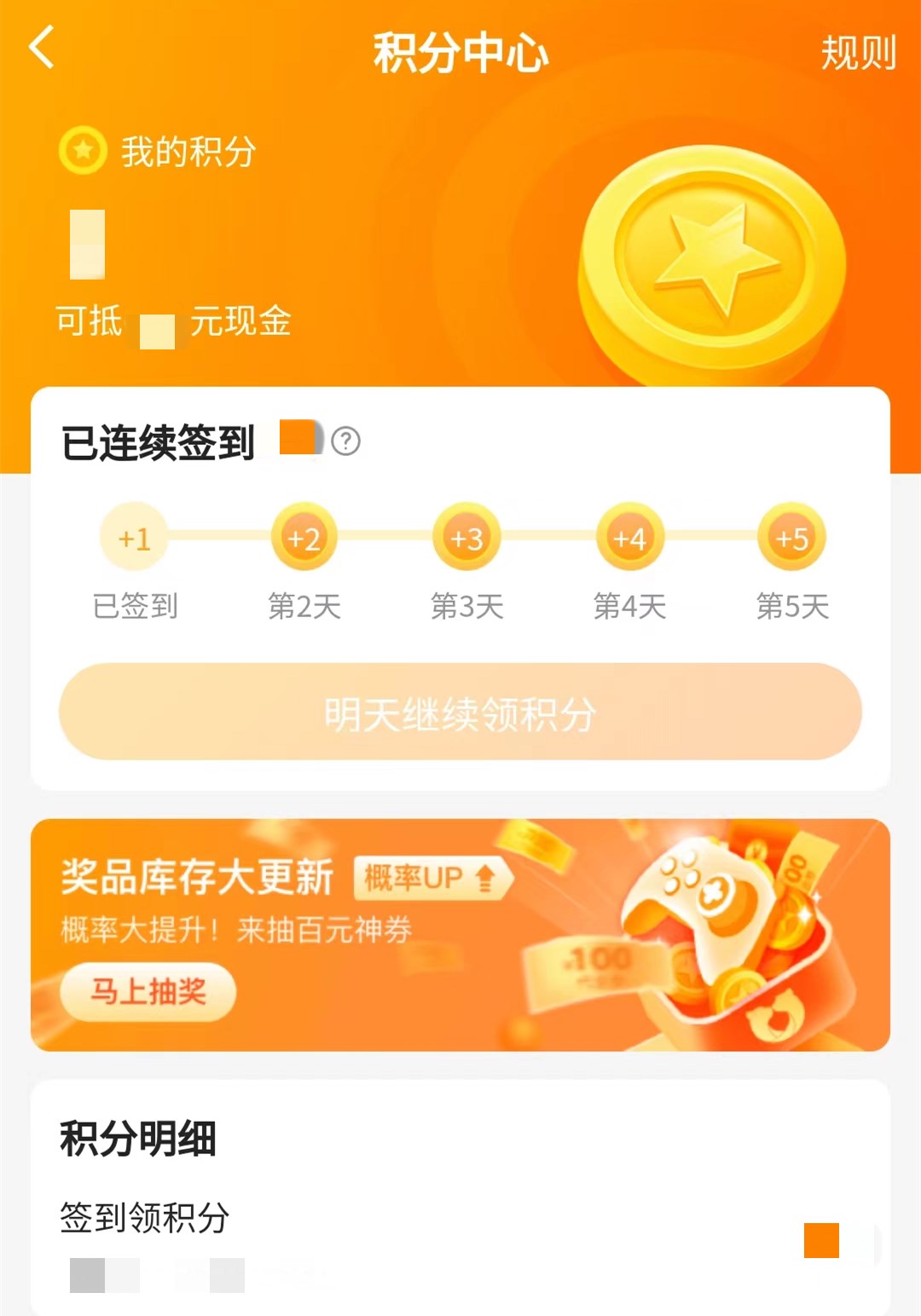Open the 规则 rules page
The width and height of the screenshot is (921, 1316).
[x=857, y=53]
